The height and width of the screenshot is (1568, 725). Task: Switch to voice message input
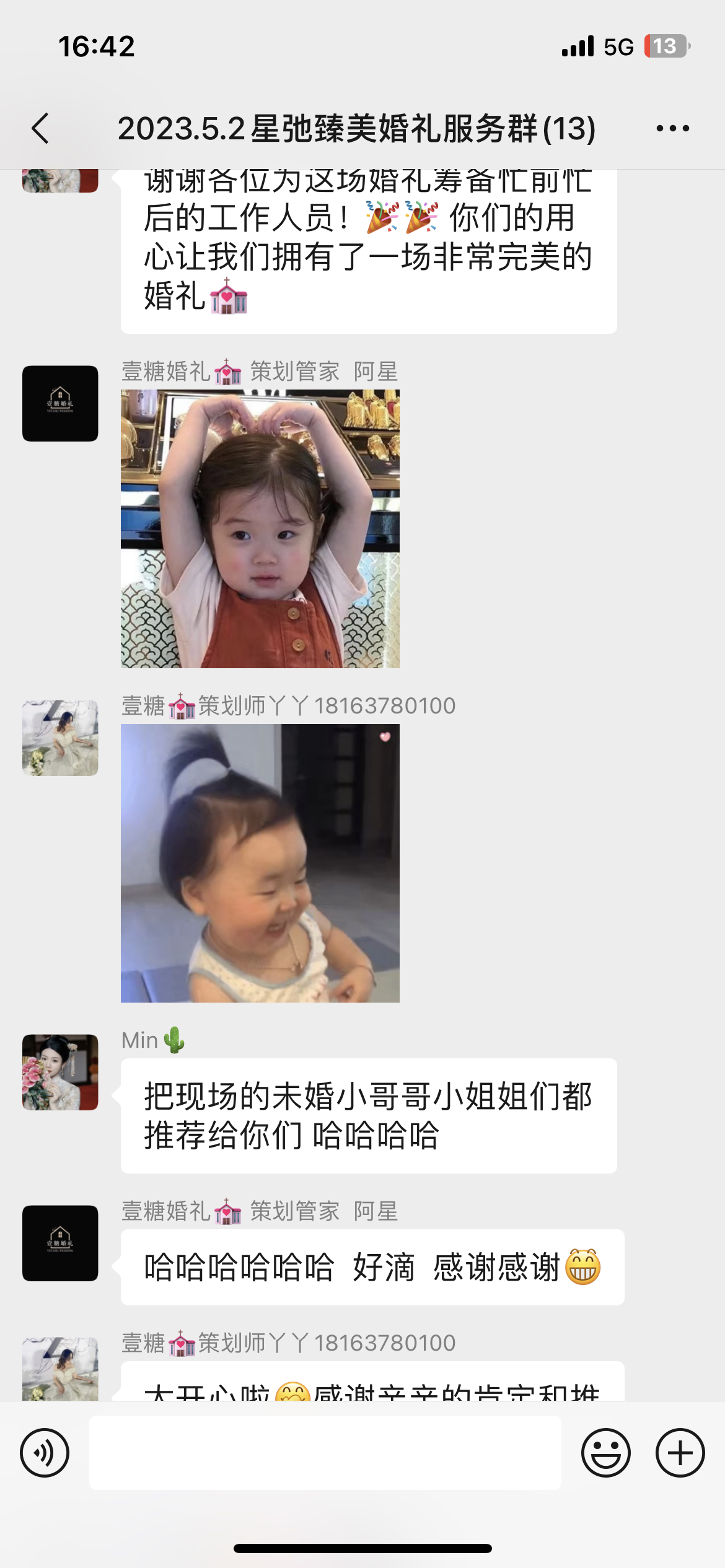click(45, 1453)
